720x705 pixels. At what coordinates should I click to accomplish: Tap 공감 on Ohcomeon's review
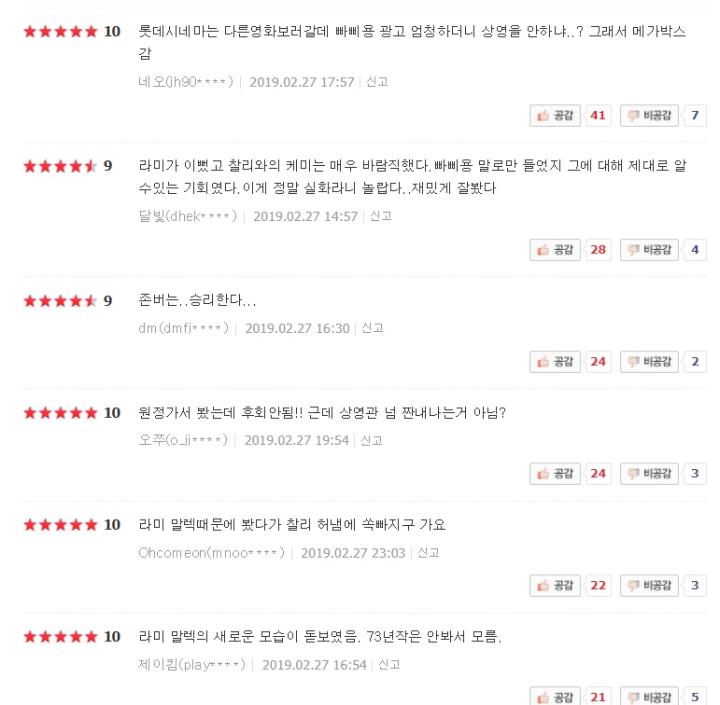pos(555,586)
